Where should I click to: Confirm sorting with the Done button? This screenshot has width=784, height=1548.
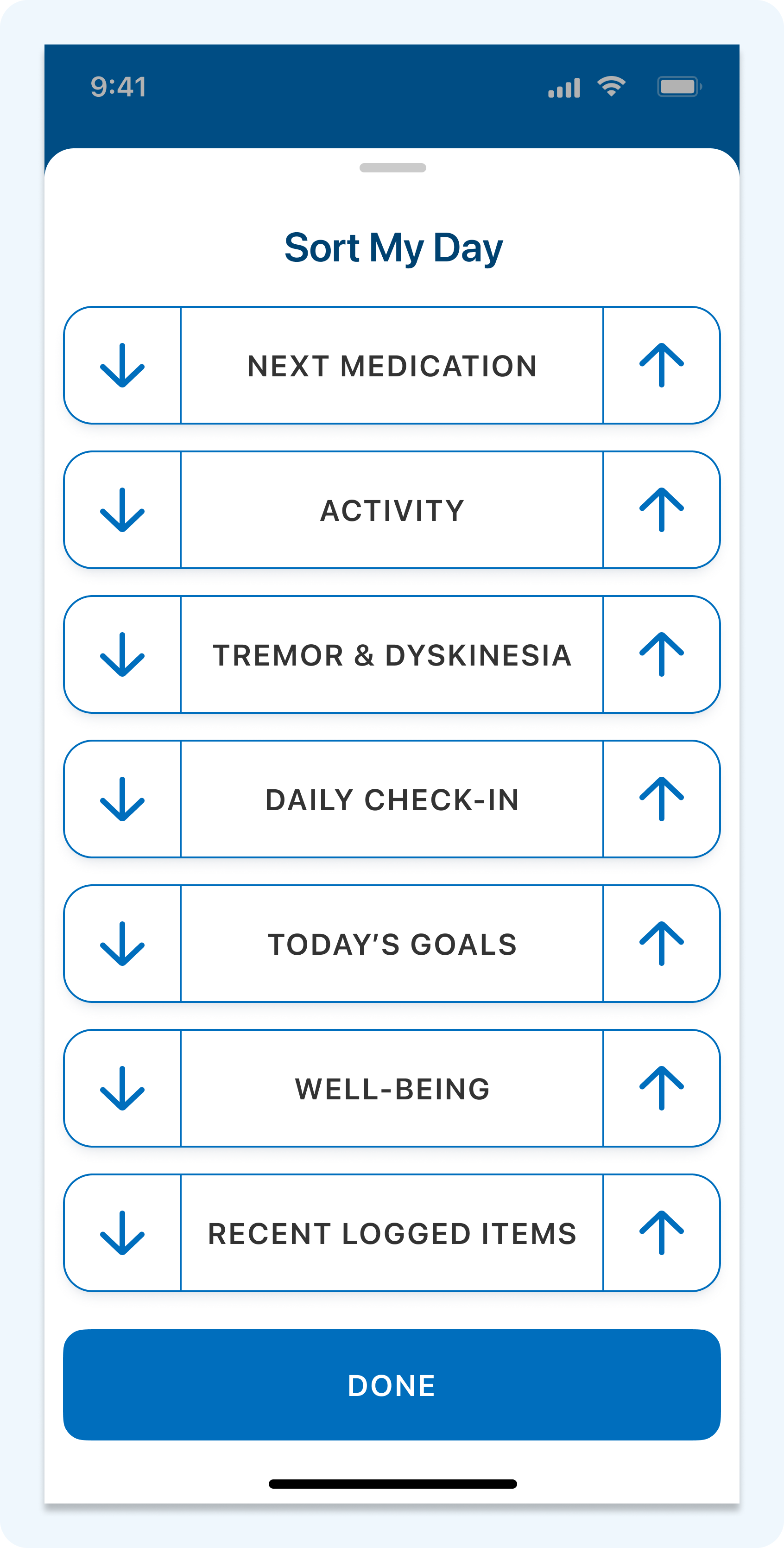[x=392, y=1385]
